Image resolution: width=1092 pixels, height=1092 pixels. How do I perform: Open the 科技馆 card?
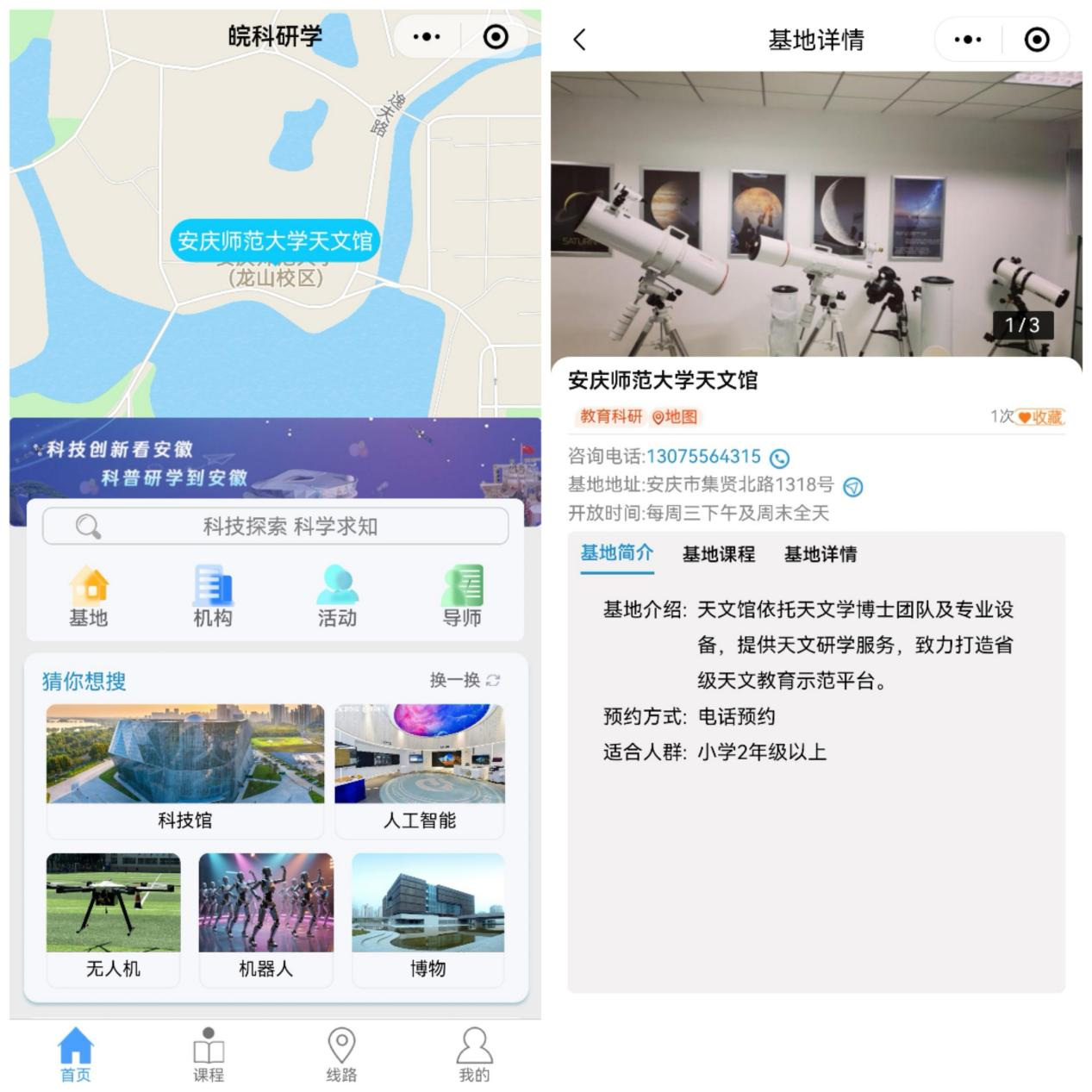click(x=185, y=770)
